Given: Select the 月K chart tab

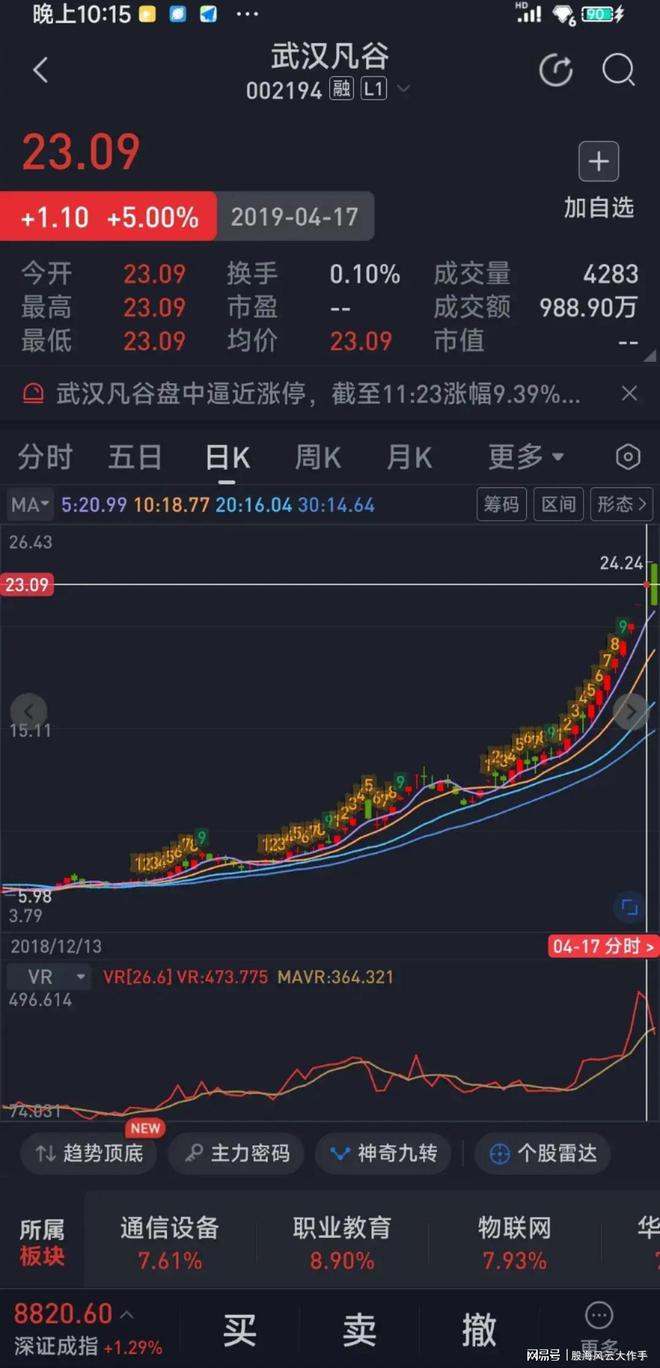Looking at the screenshot, I should click(x=409, y=457).
